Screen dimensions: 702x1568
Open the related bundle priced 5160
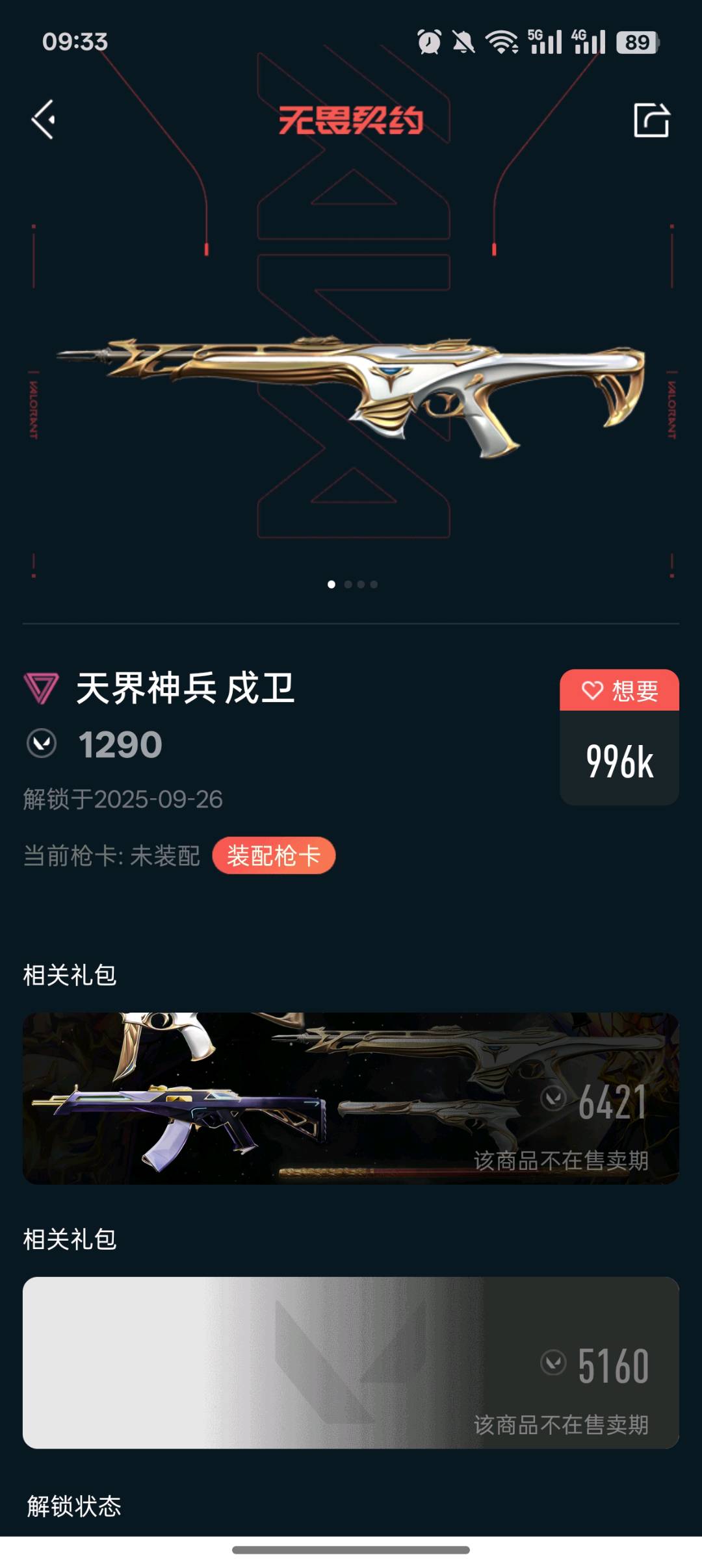[x=351, y=1362]
